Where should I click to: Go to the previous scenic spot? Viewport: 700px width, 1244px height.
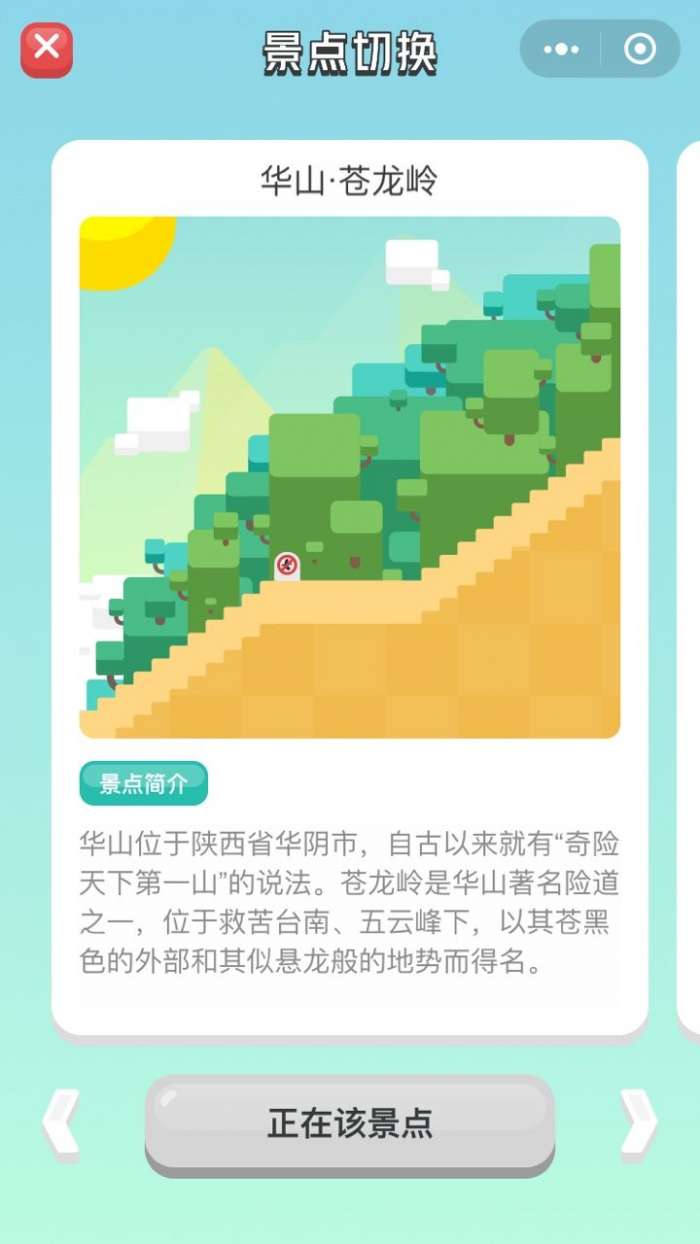pos(60,1124)
